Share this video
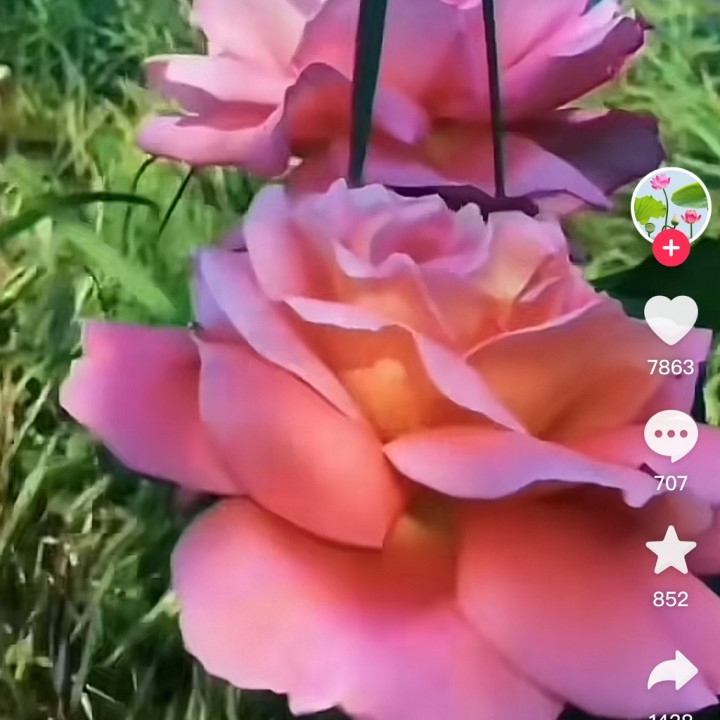Screen dimensions: 720x720 pyautogui.click(x=672, y=672)
